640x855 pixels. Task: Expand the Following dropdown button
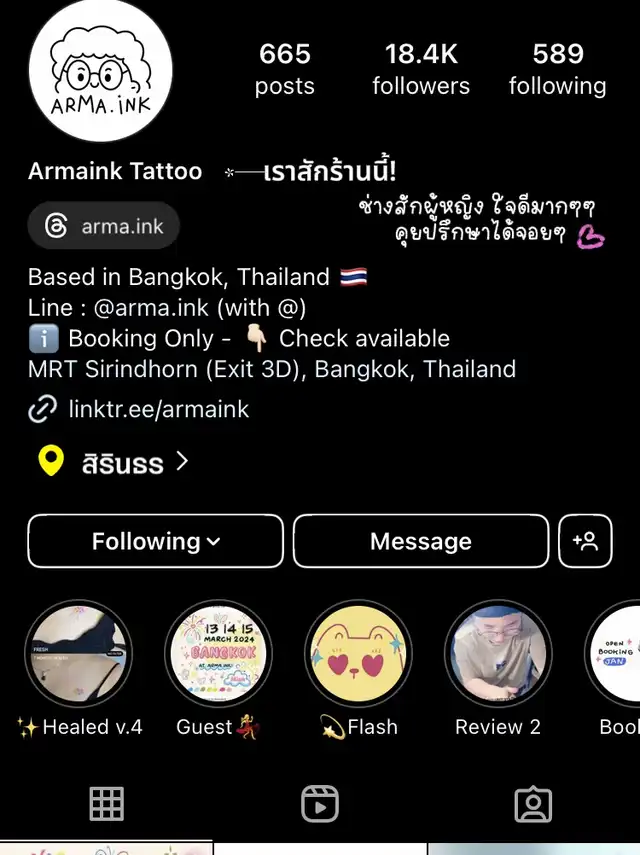[156, 541]
